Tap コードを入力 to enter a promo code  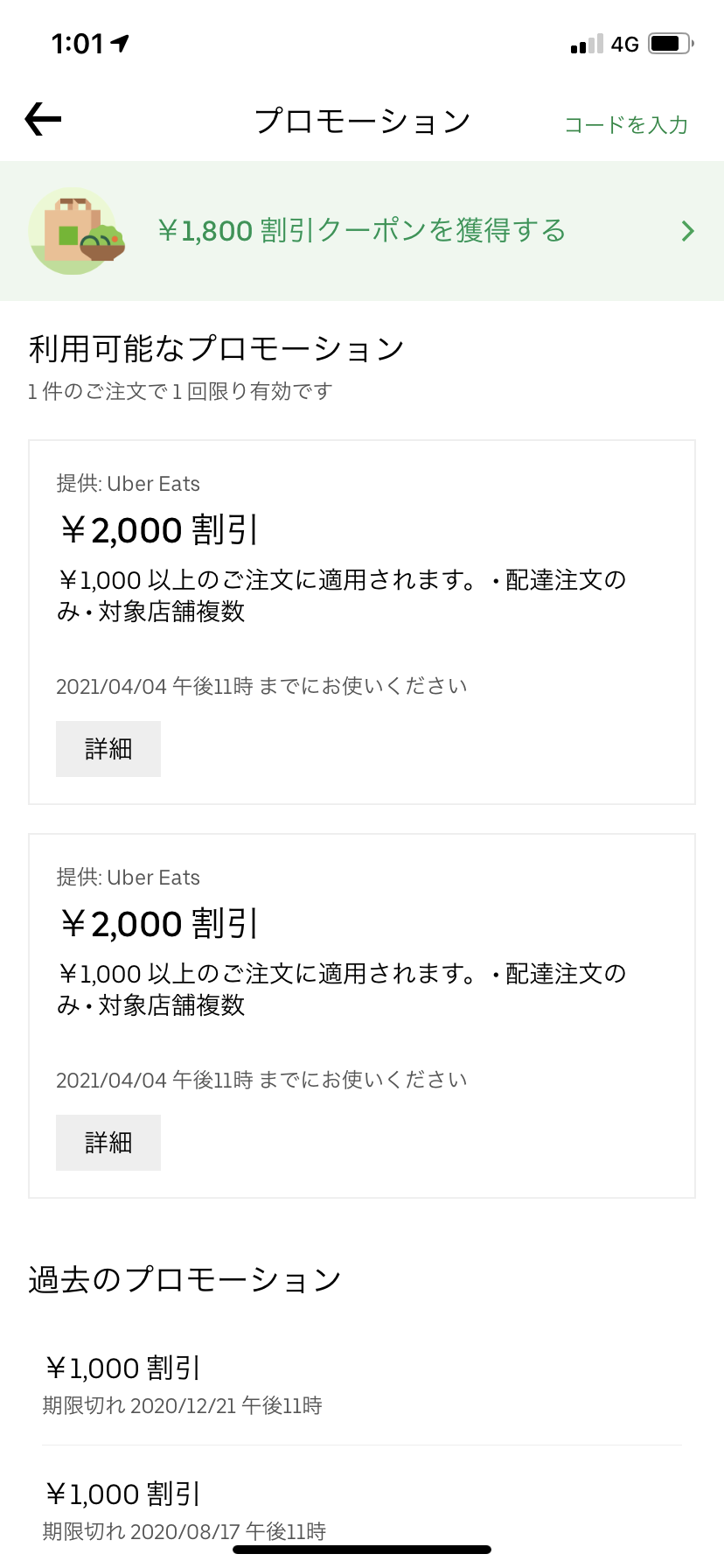click(x=626, y=124)
